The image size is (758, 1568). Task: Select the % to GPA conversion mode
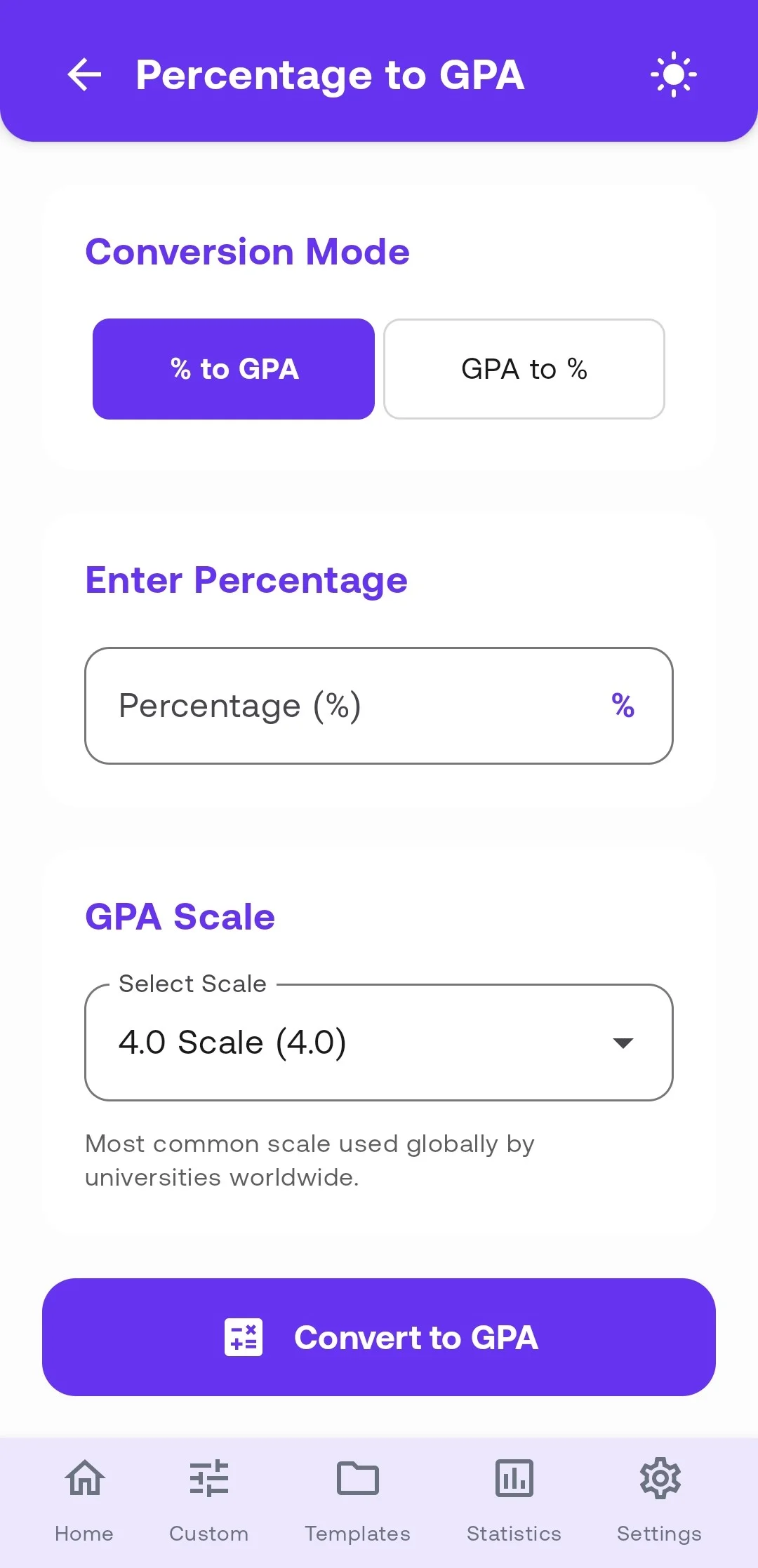(233, 368)
